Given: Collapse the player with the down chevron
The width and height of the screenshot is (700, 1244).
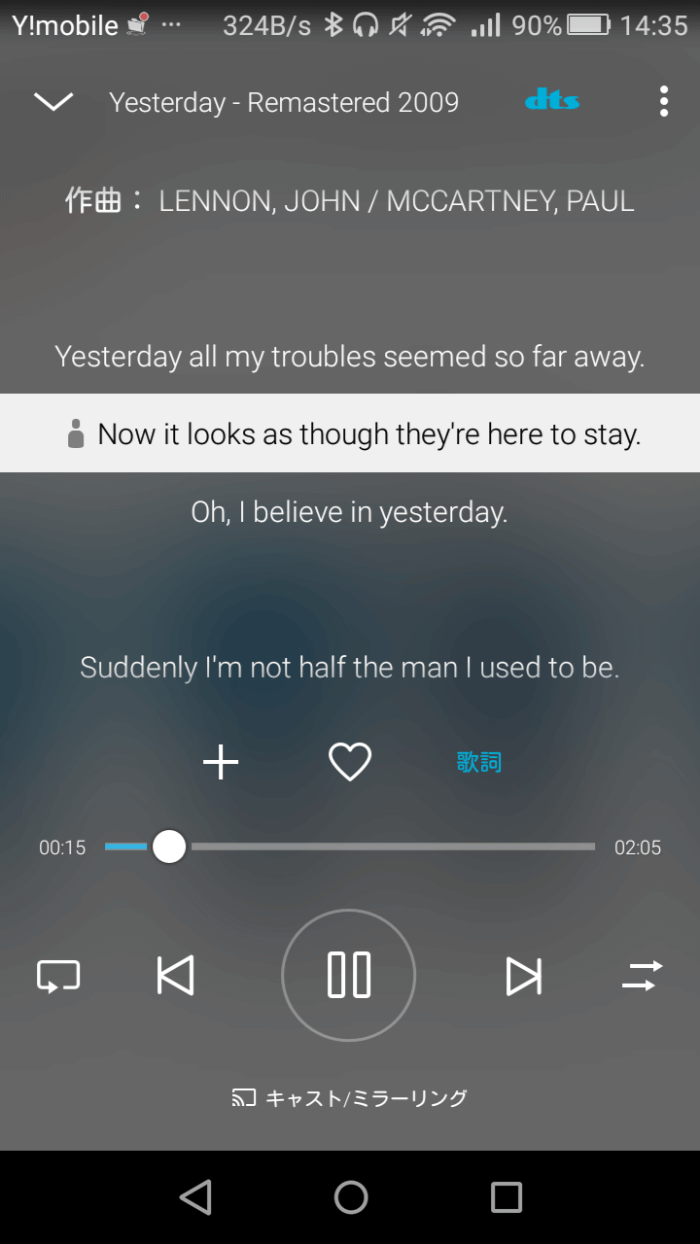Looking at the screenshot, I should (x=53, y=101).
